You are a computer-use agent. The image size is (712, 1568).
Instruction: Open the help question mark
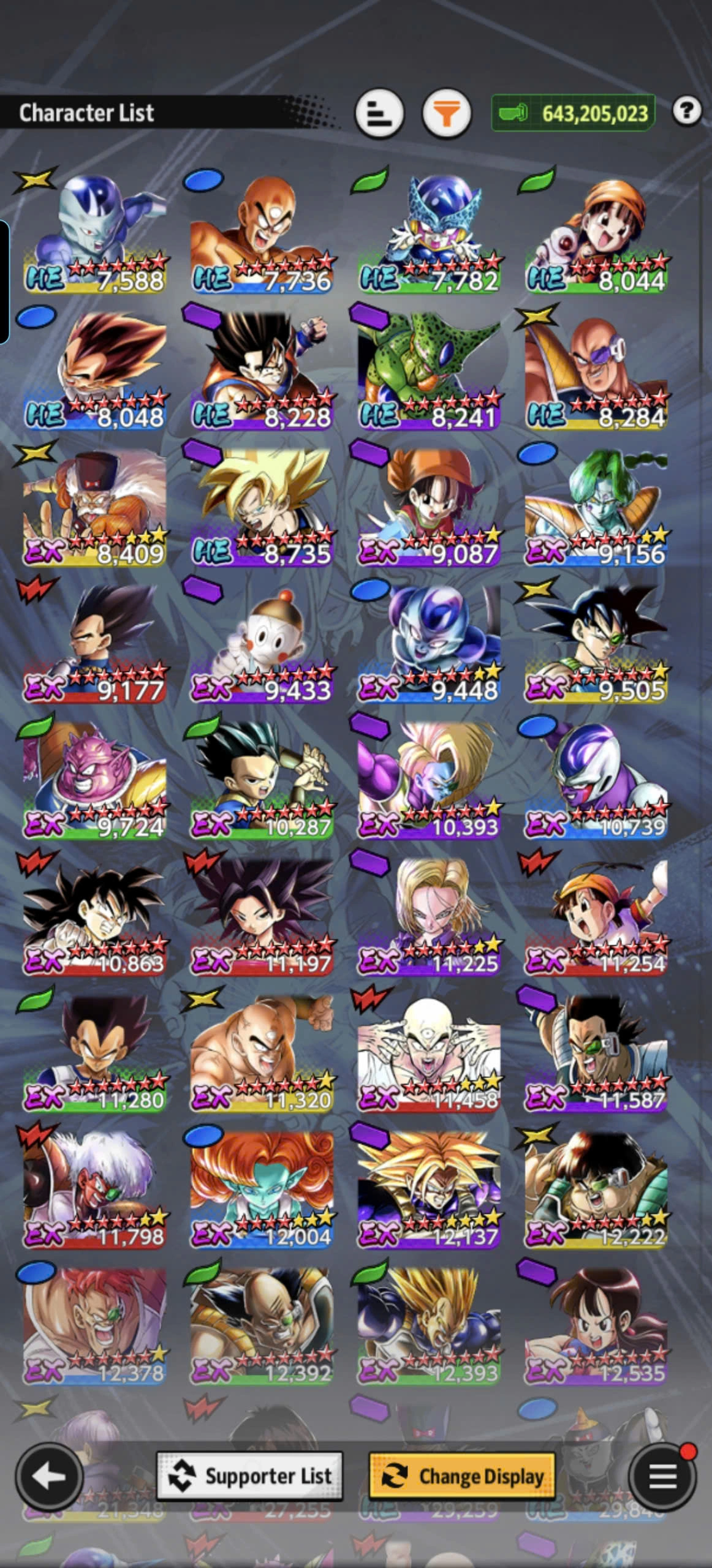686,111
